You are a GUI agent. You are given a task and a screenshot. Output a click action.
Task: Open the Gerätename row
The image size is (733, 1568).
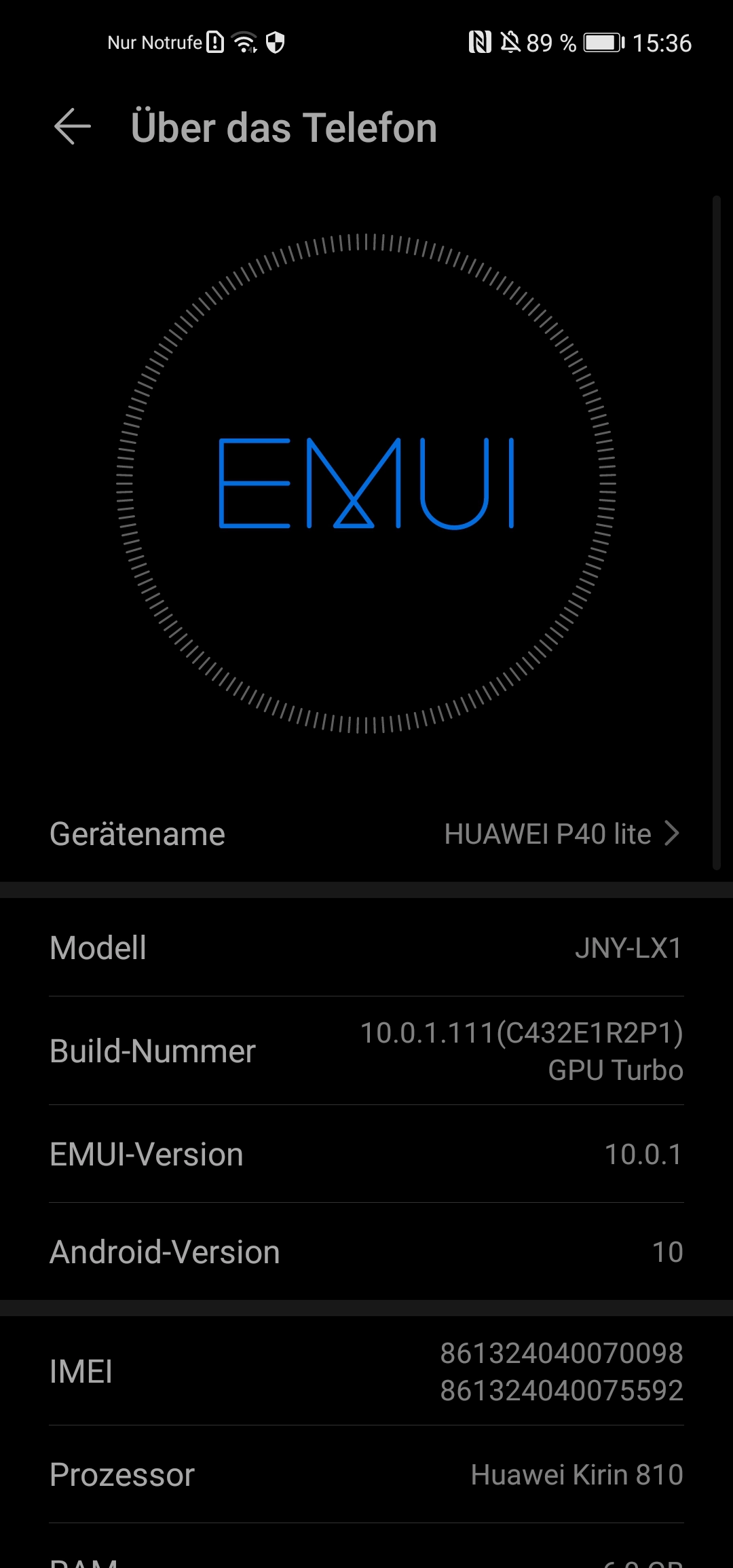(x=366, y=834)
